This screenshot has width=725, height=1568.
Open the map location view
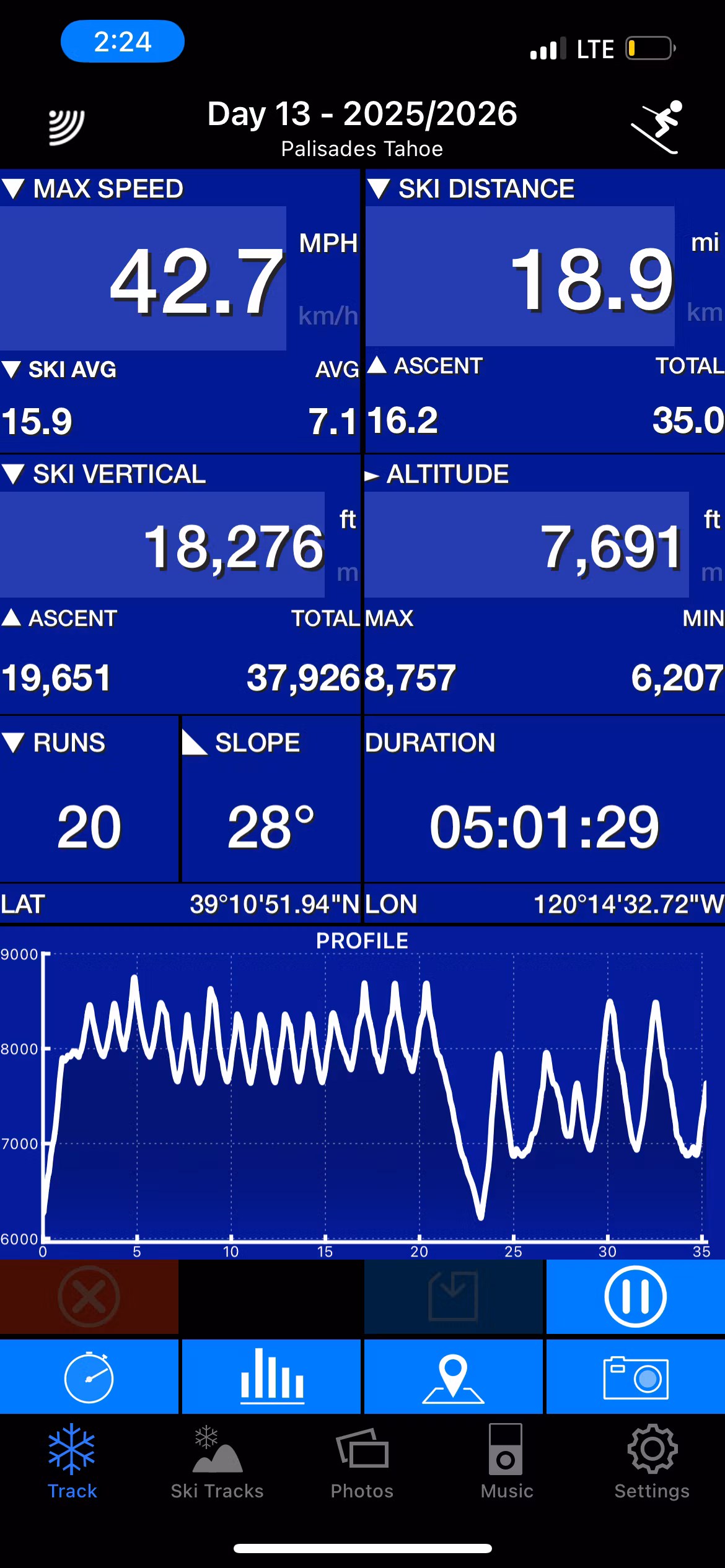(453, 1378)
